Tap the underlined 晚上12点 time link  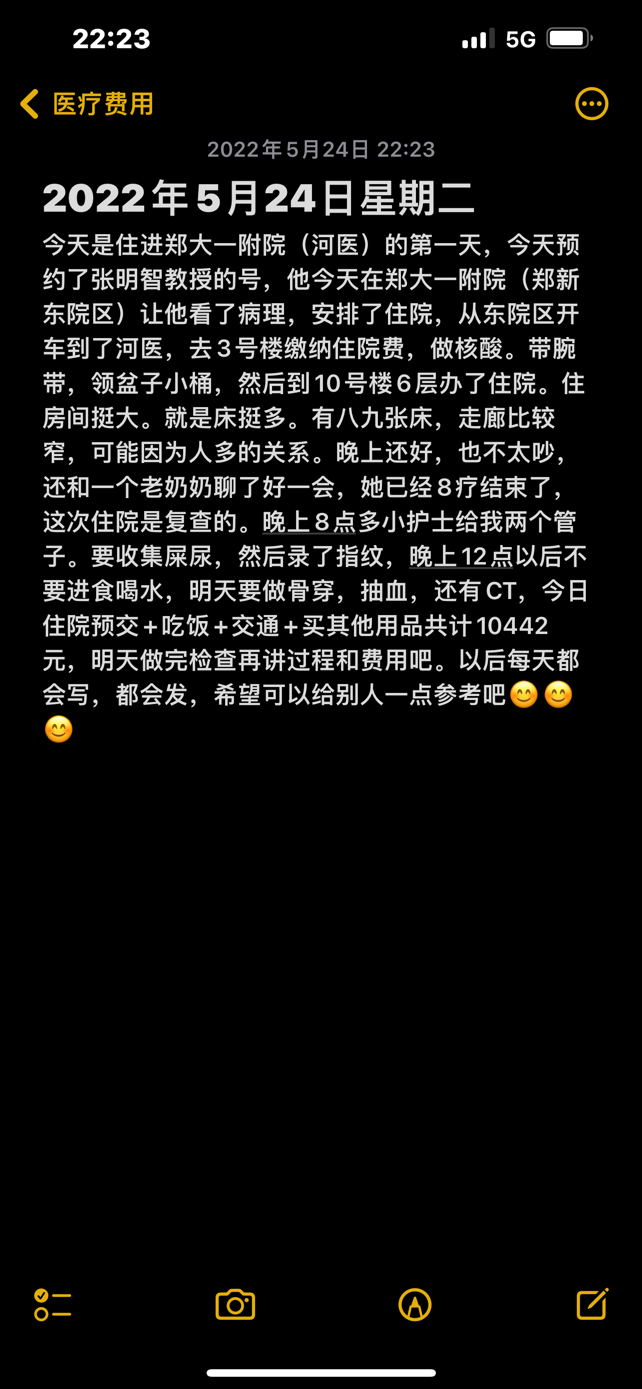[461, 557]
